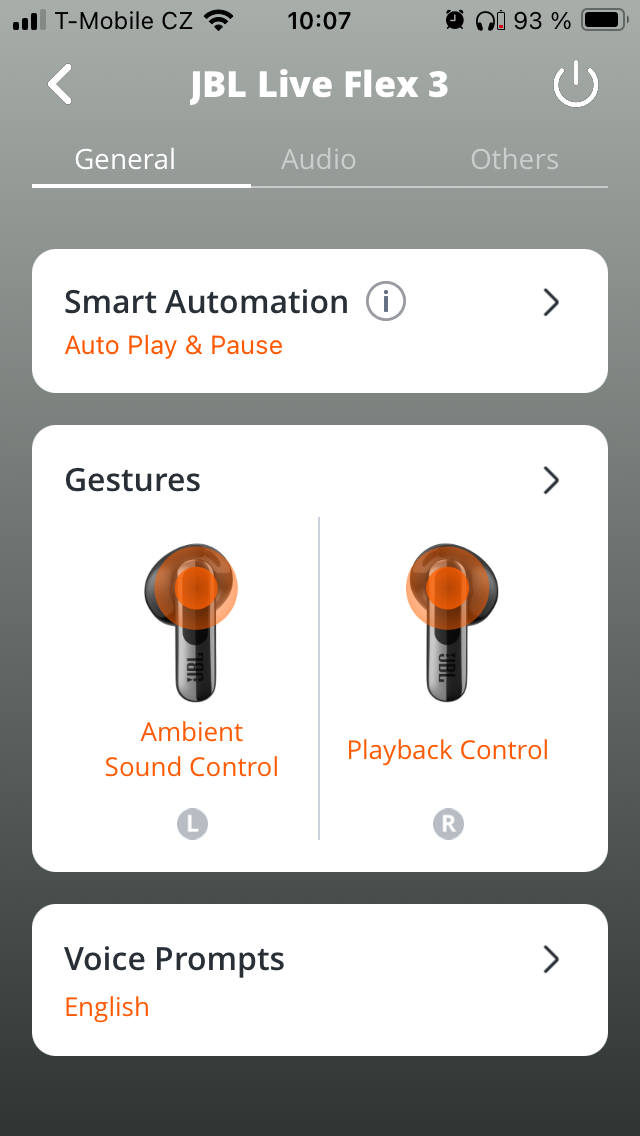Show info about Smart Automation

click(386, 302)
